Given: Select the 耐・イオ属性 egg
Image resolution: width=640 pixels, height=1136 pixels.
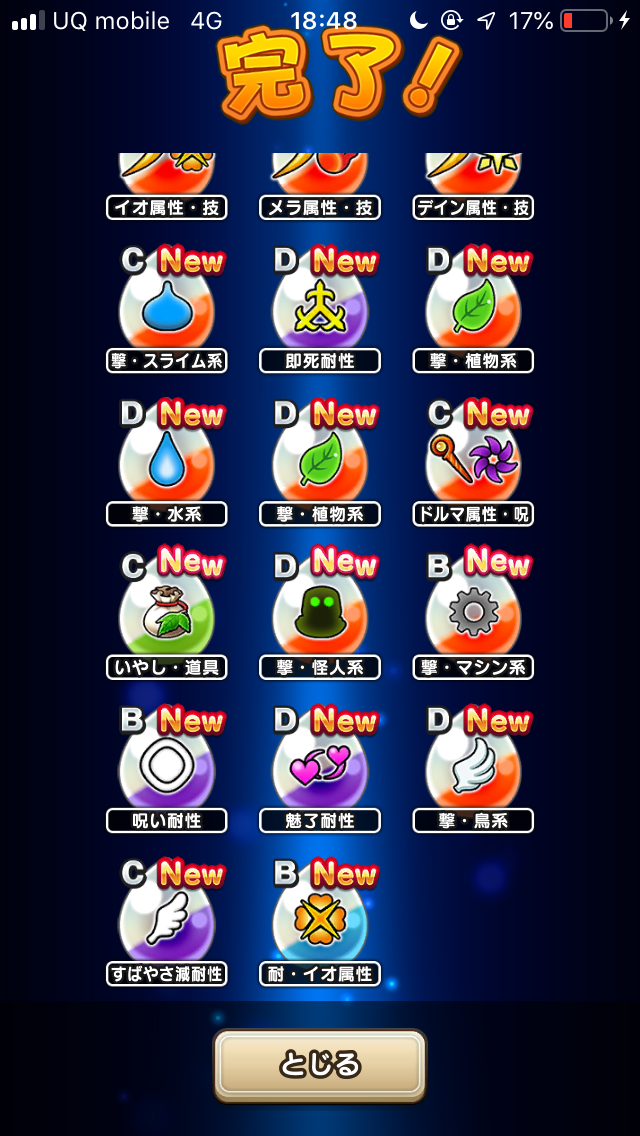Looking at the screenshot, I should click(319, 922).
